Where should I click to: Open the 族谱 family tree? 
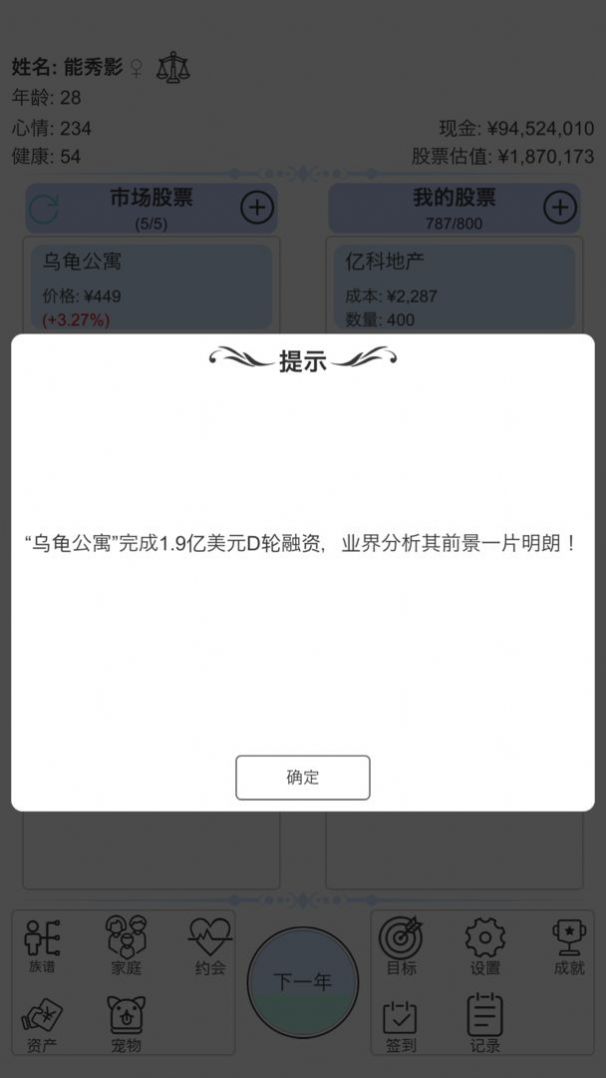42,946
